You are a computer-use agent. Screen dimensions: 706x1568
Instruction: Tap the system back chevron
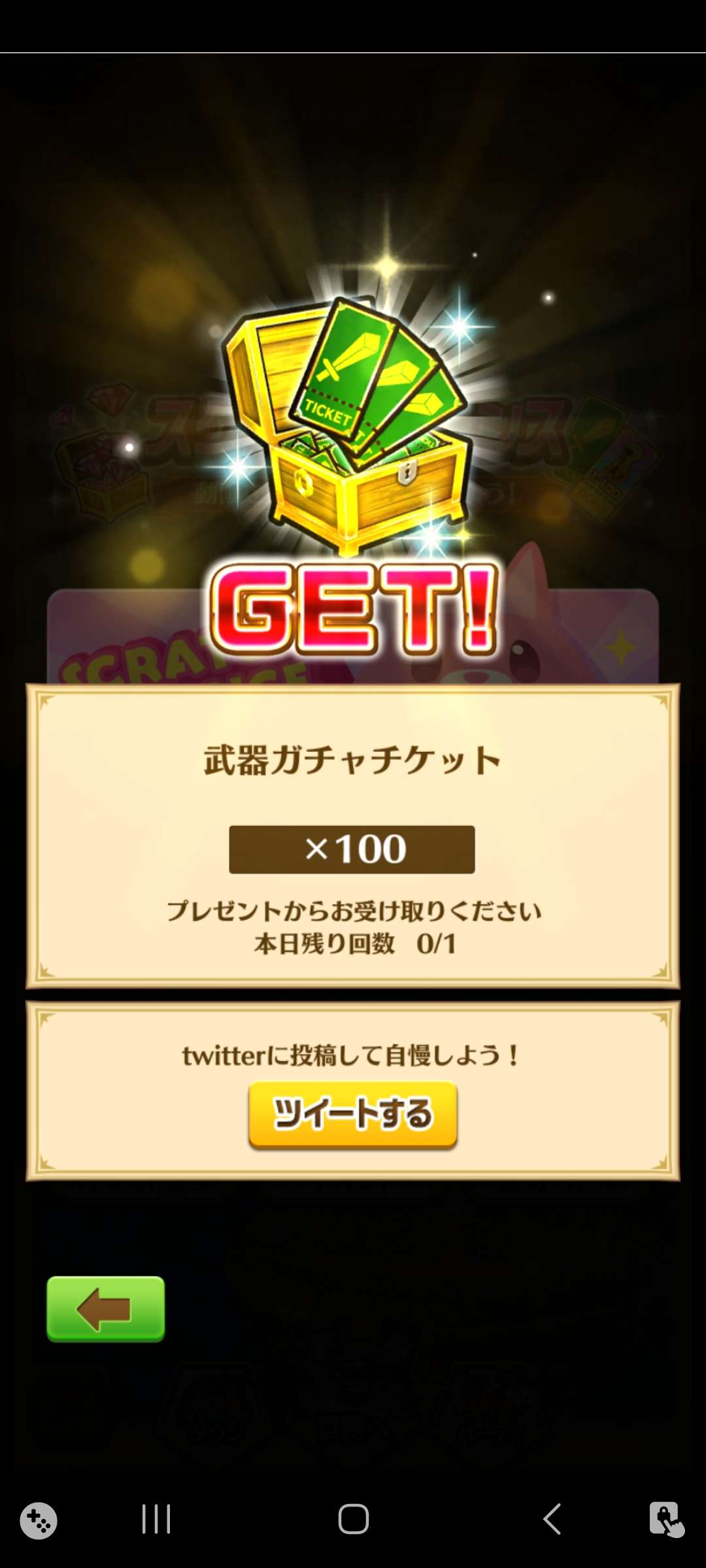pos(552,1519)
